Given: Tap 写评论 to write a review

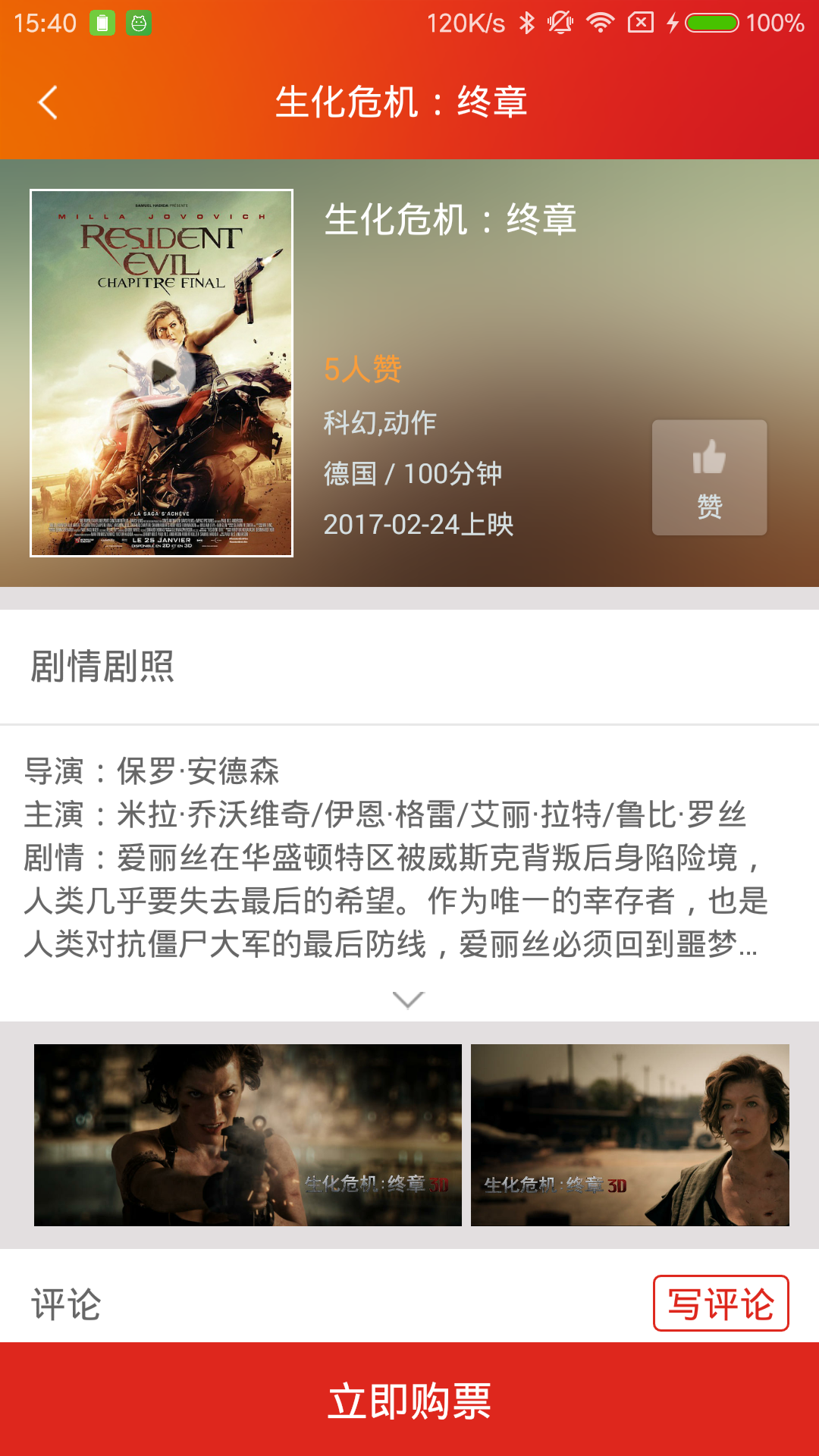Looking at the screenshot, I should pos(720,1304).
